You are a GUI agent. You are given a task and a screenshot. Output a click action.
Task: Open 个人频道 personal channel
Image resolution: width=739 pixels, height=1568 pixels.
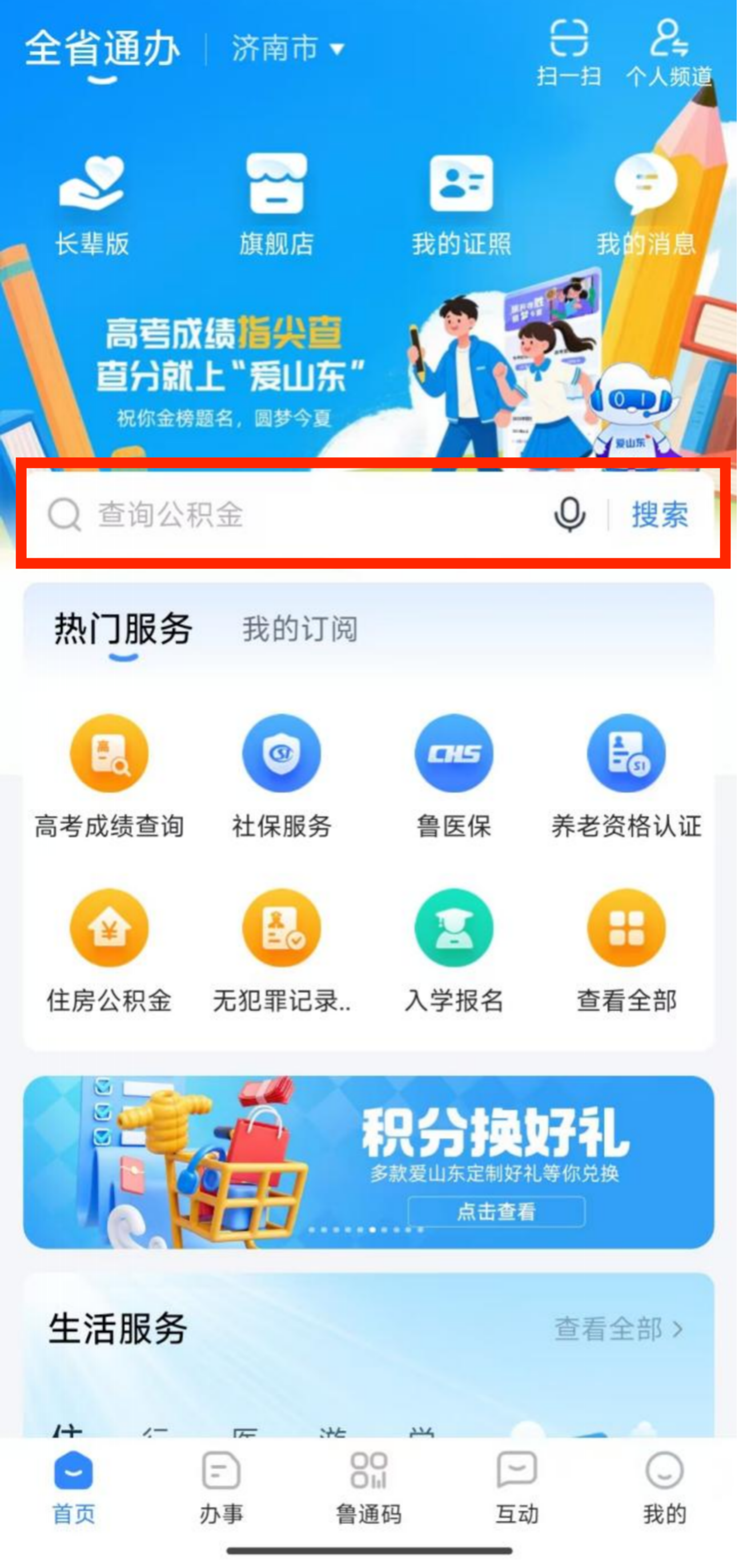(668, 53)
